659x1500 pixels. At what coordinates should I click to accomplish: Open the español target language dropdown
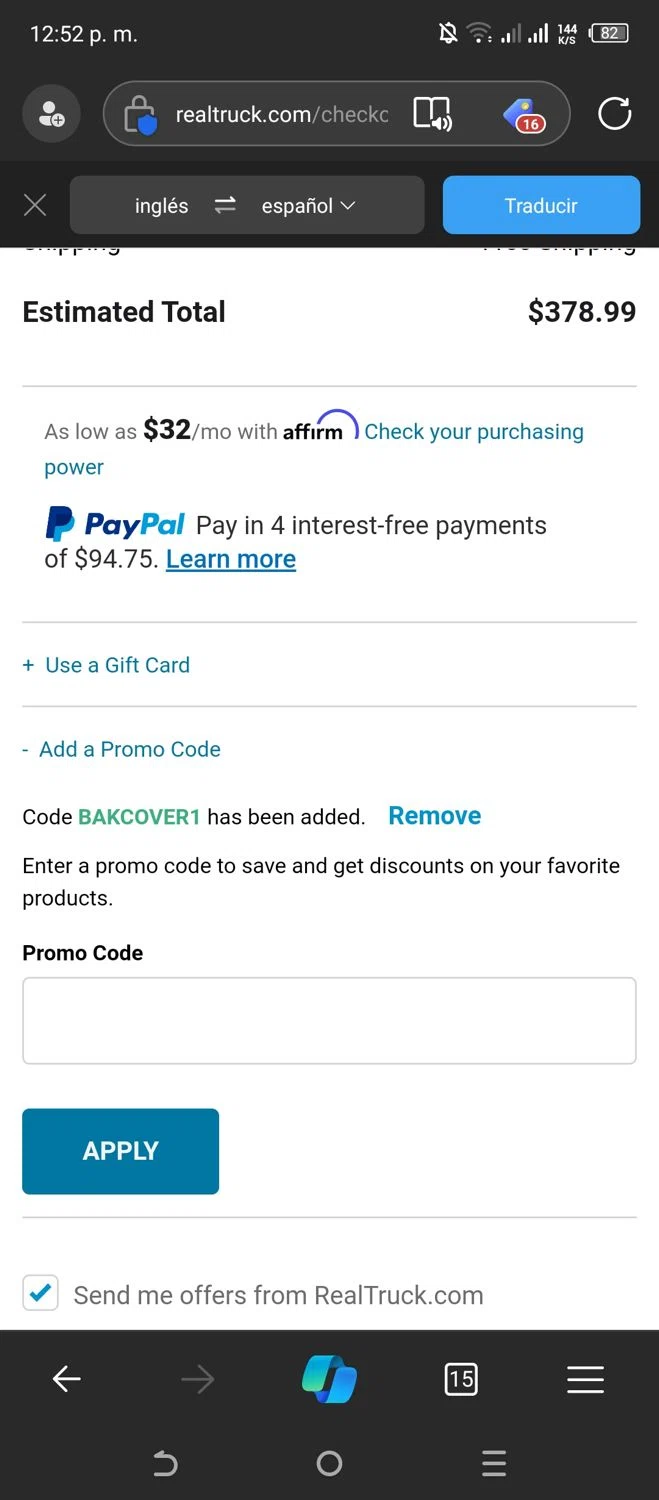(308, 206)
